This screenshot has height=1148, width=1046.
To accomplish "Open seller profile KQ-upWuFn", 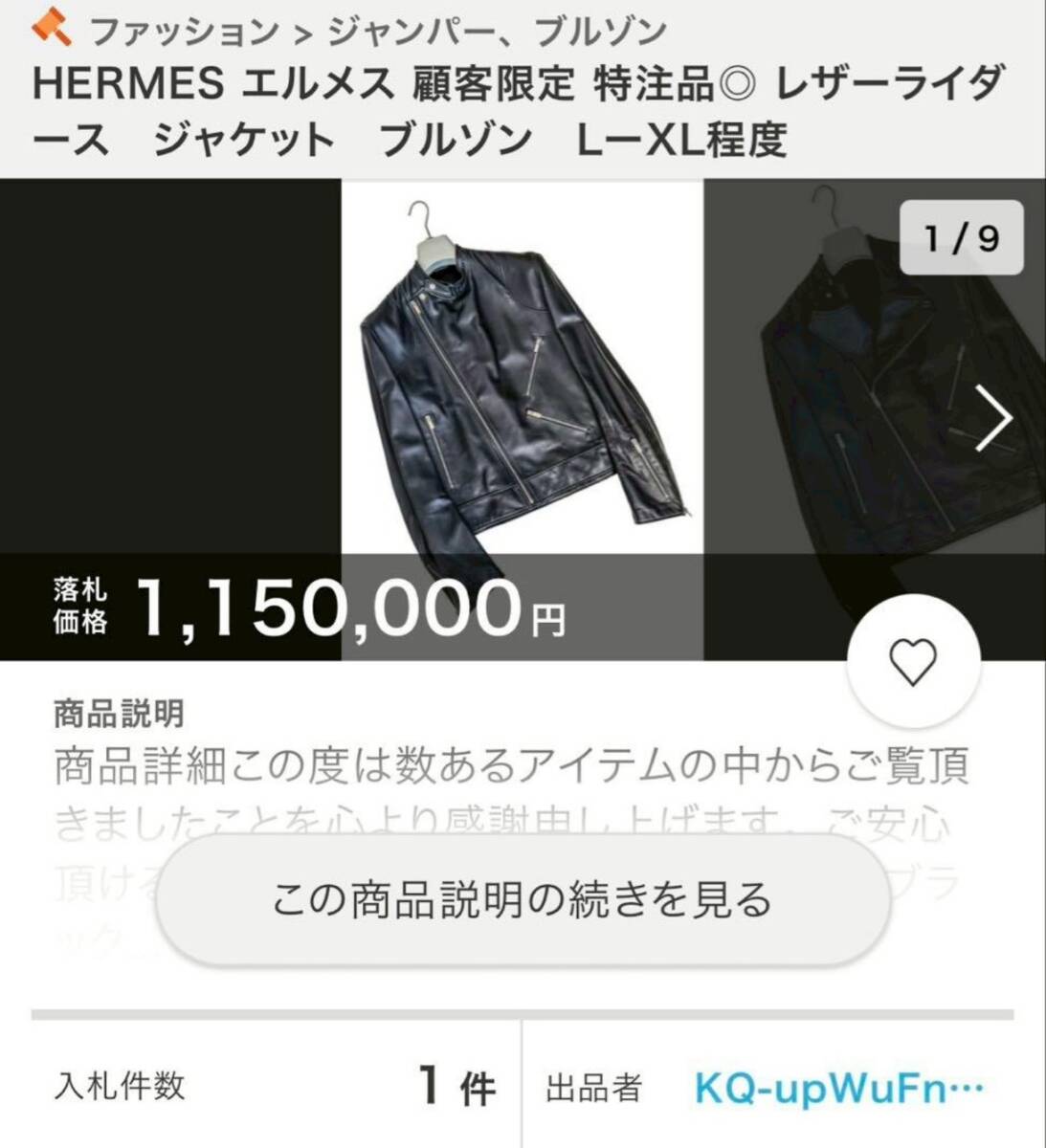I will [838, 1088].
